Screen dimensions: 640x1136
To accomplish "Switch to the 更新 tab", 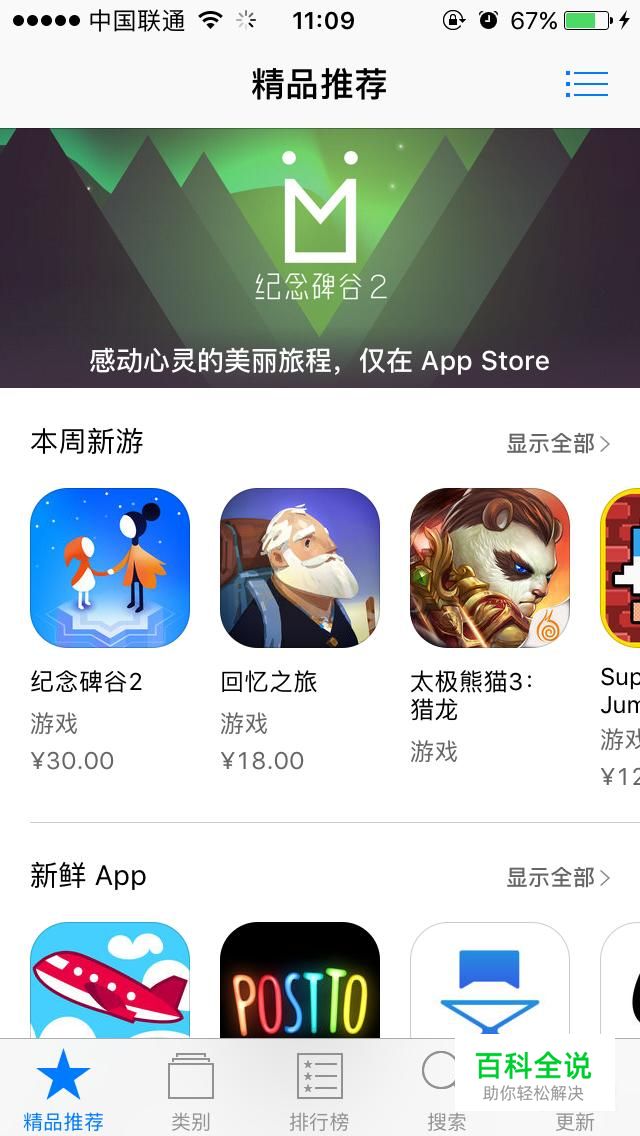I will click(x=575, y=1120).
